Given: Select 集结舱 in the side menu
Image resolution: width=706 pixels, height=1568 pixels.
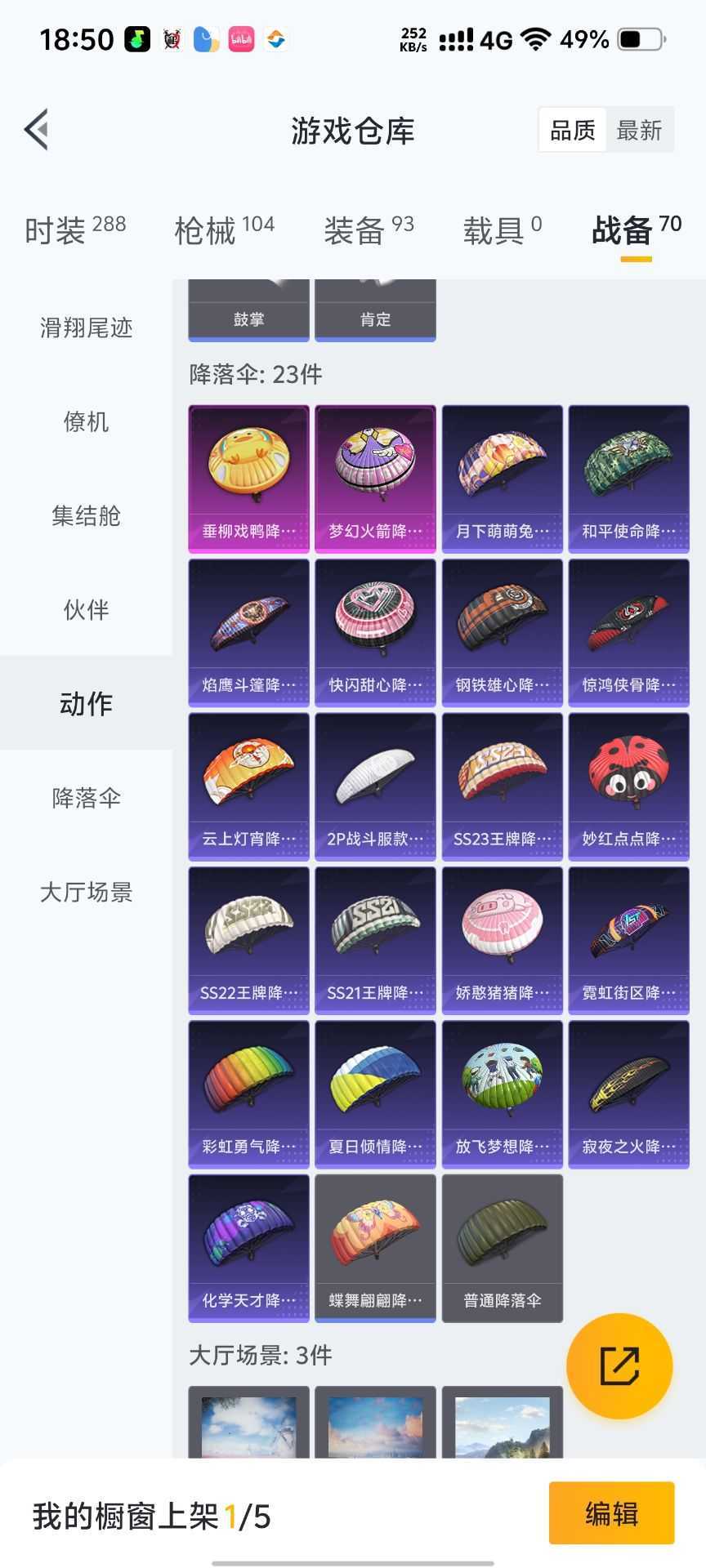Looking at the screenshot, I should tap(86, 515).
